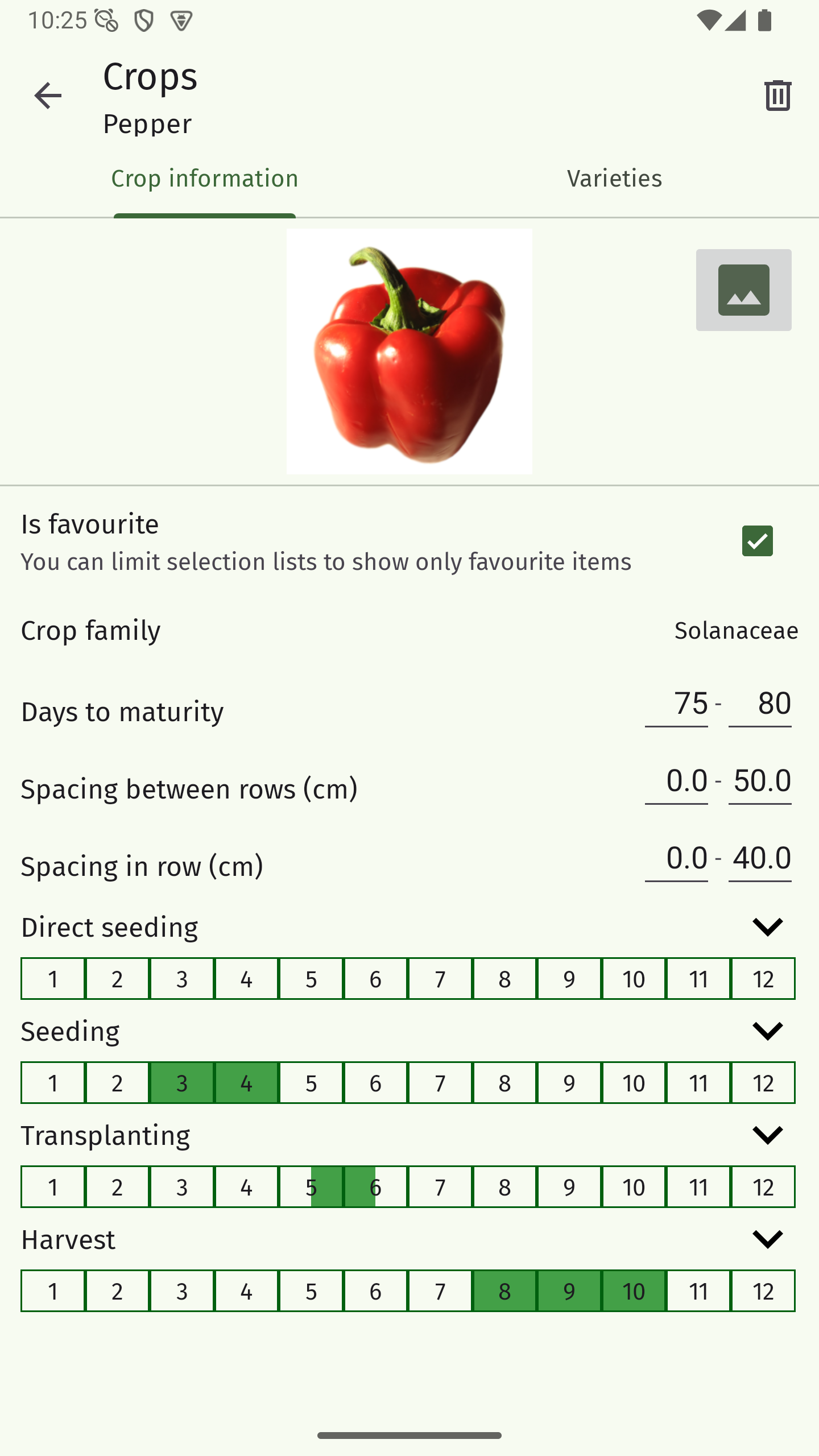Expand the Transplanting section chevron
819x1456 pixels.
tap(768, 1134)
